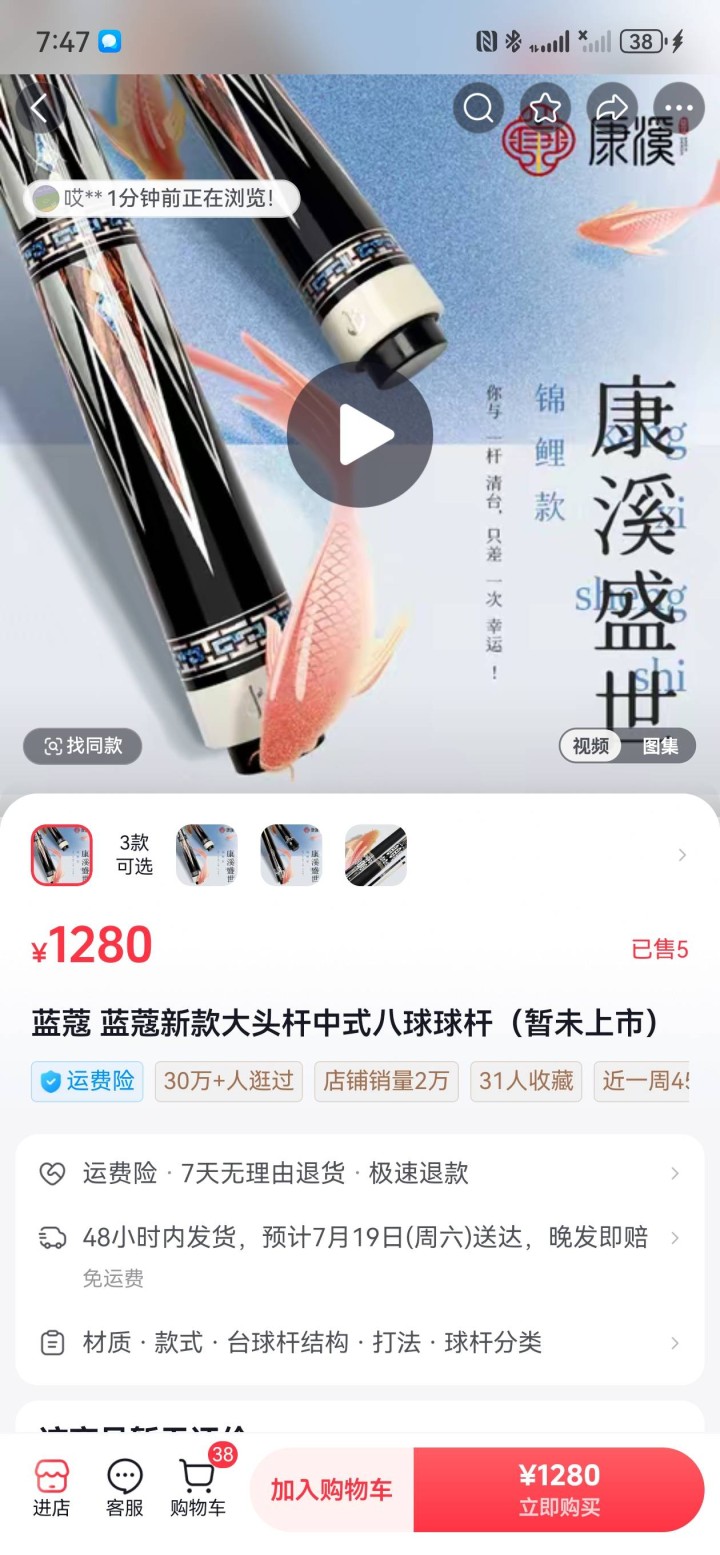Buy now for ¥1280 立即购买

pos(559,1489)
